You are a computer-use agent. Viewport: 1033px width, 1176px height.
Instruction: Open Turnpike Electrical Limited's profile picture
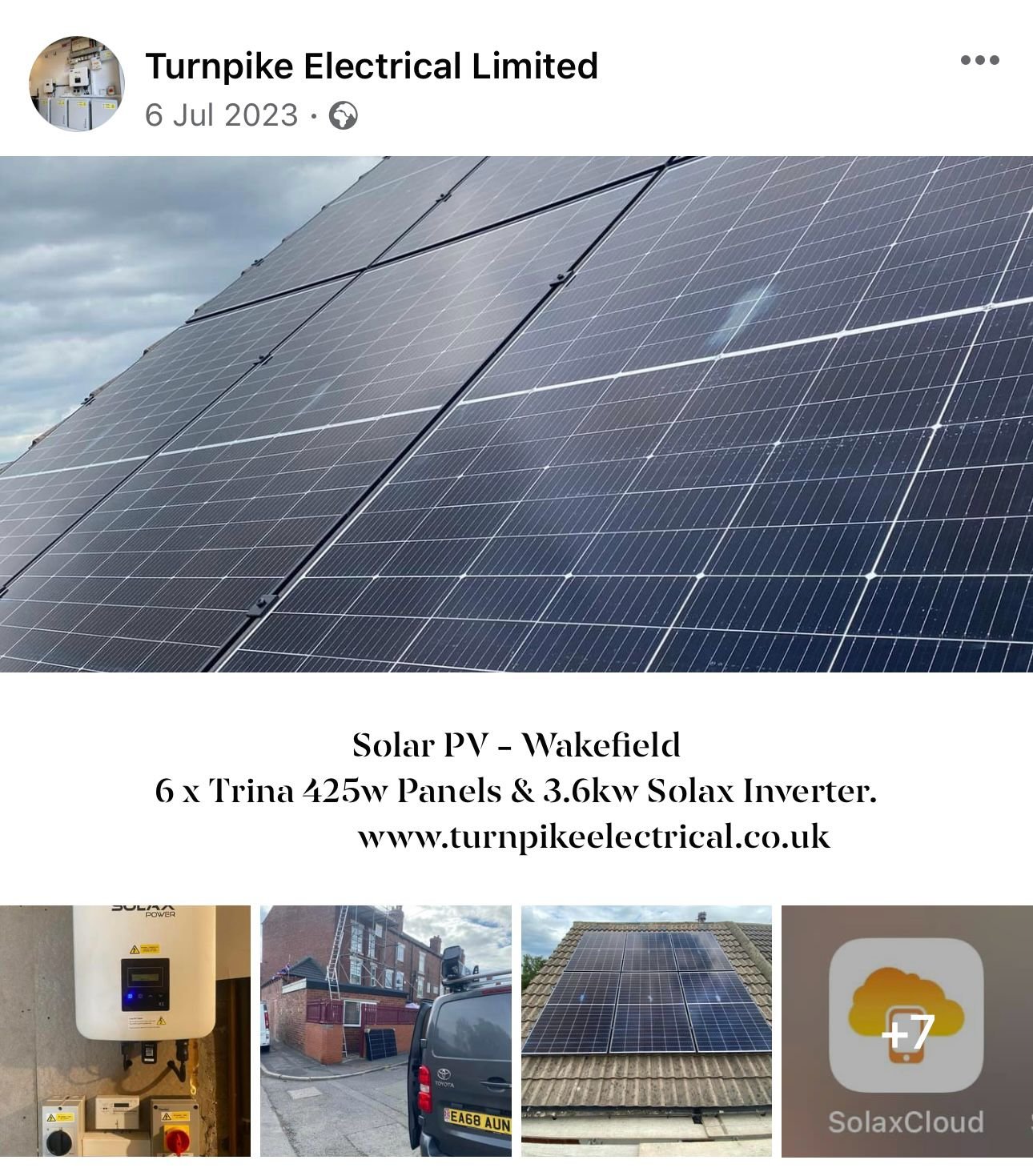[x=77, y=83]
